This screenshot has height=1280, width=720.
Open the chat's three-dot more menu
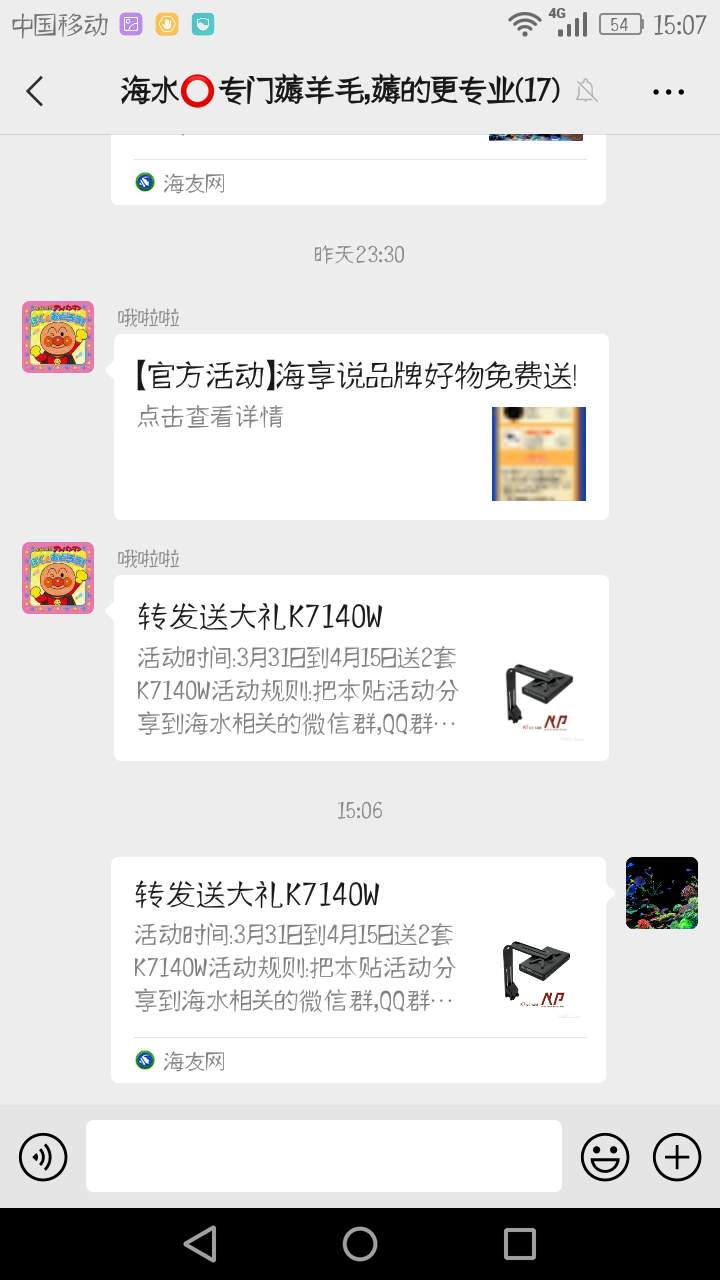pos(668,91)
